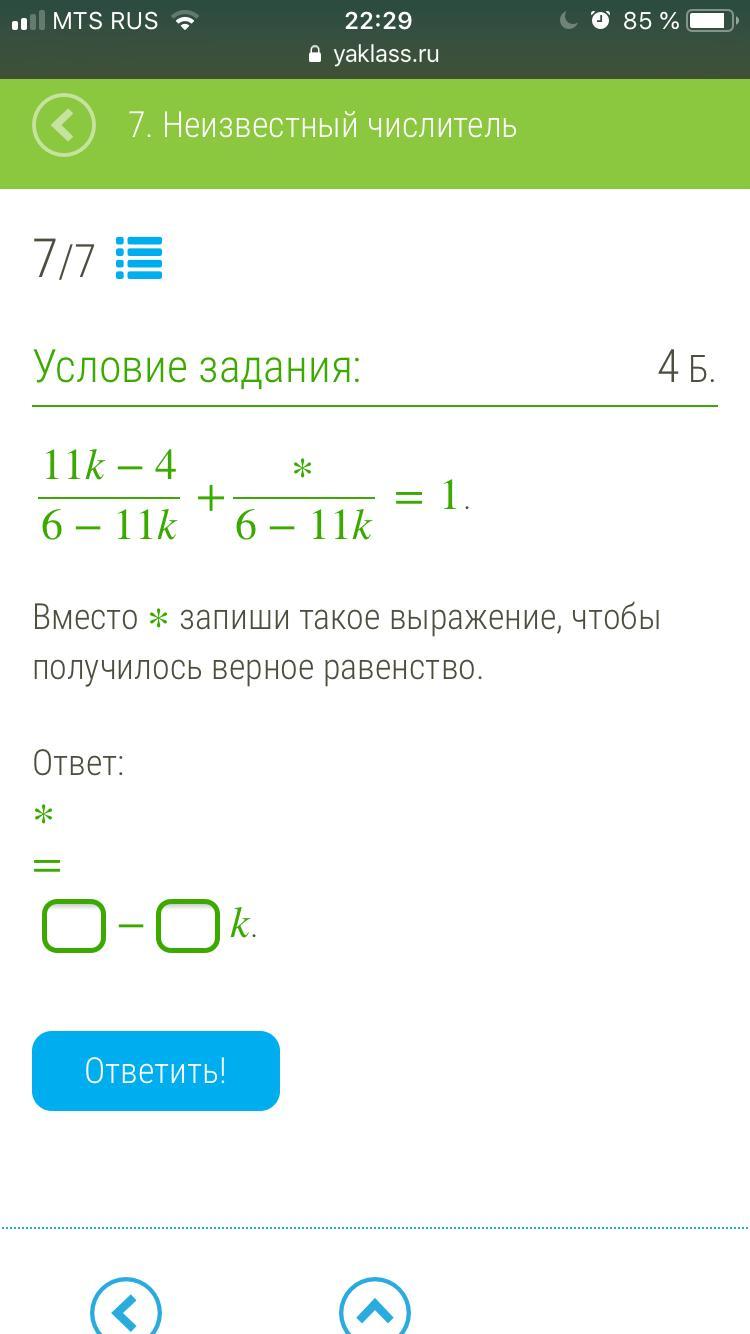Screen dimensions: 750x1334
Task: Go back using the header arrow
Action: [x=64, y=126]
